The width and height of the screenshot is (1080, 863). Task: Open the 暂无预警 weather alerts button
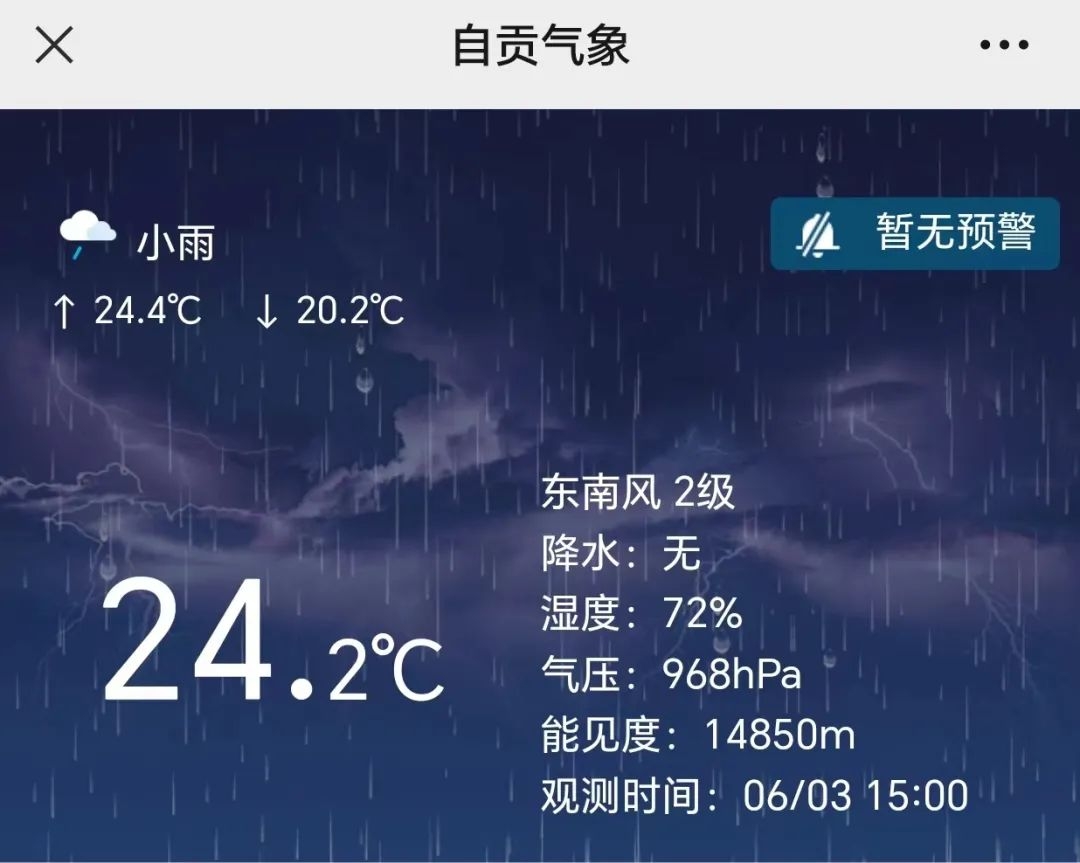[x=914, y=233]
